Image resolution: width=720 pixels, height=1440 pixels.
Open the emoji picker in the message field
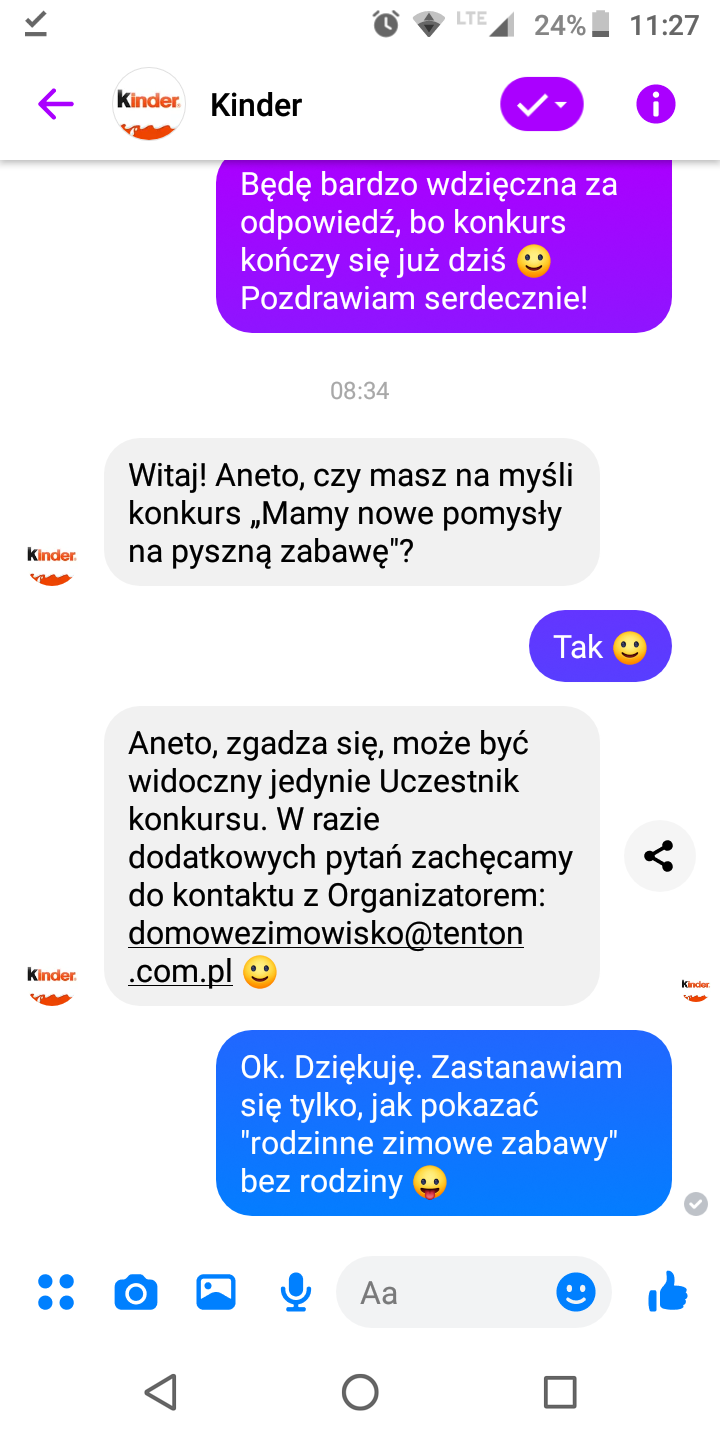[576, 1292]
